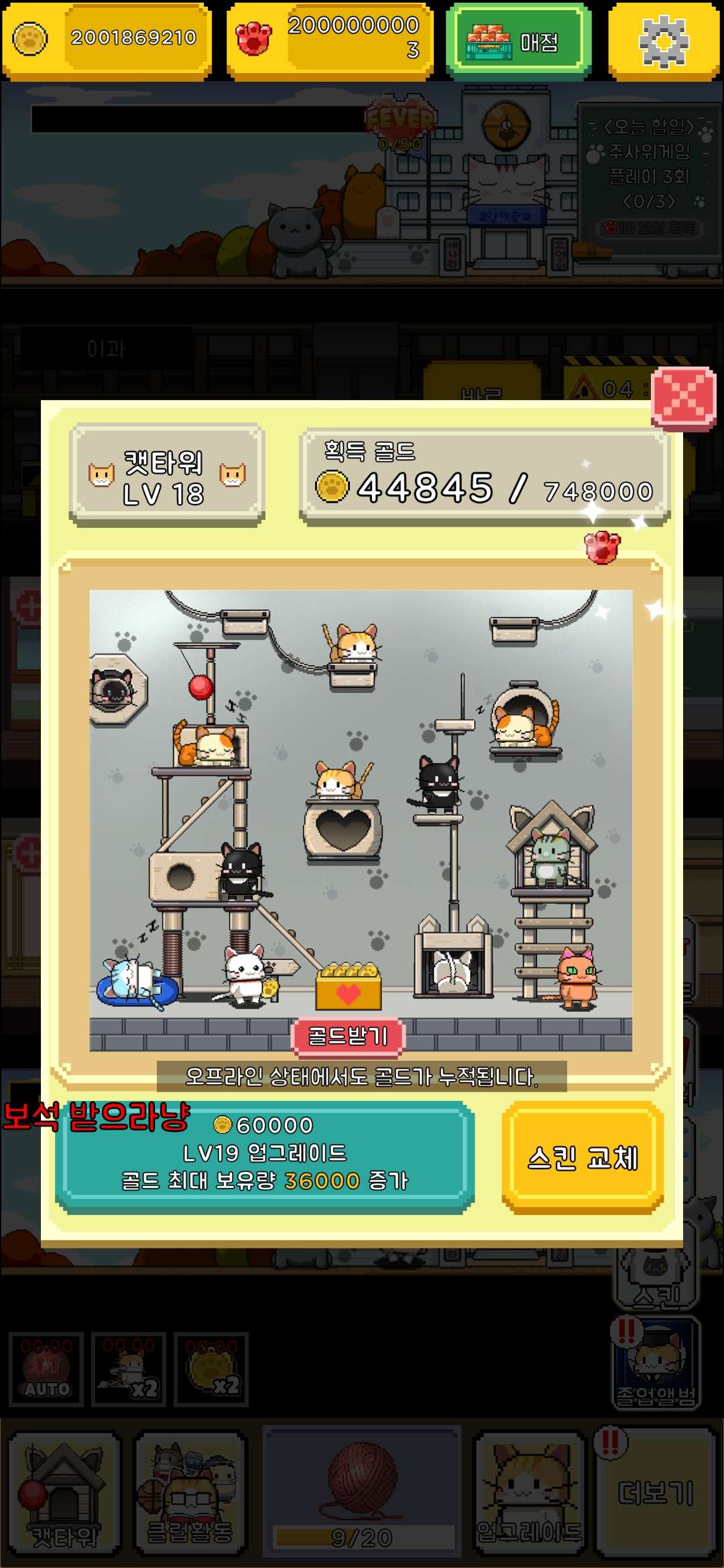The width and height of the screenshot is (724, 1568).
Task: Tap 골드받기 to collect gold
Action: pyautogui.click(x=348, y=1036)
